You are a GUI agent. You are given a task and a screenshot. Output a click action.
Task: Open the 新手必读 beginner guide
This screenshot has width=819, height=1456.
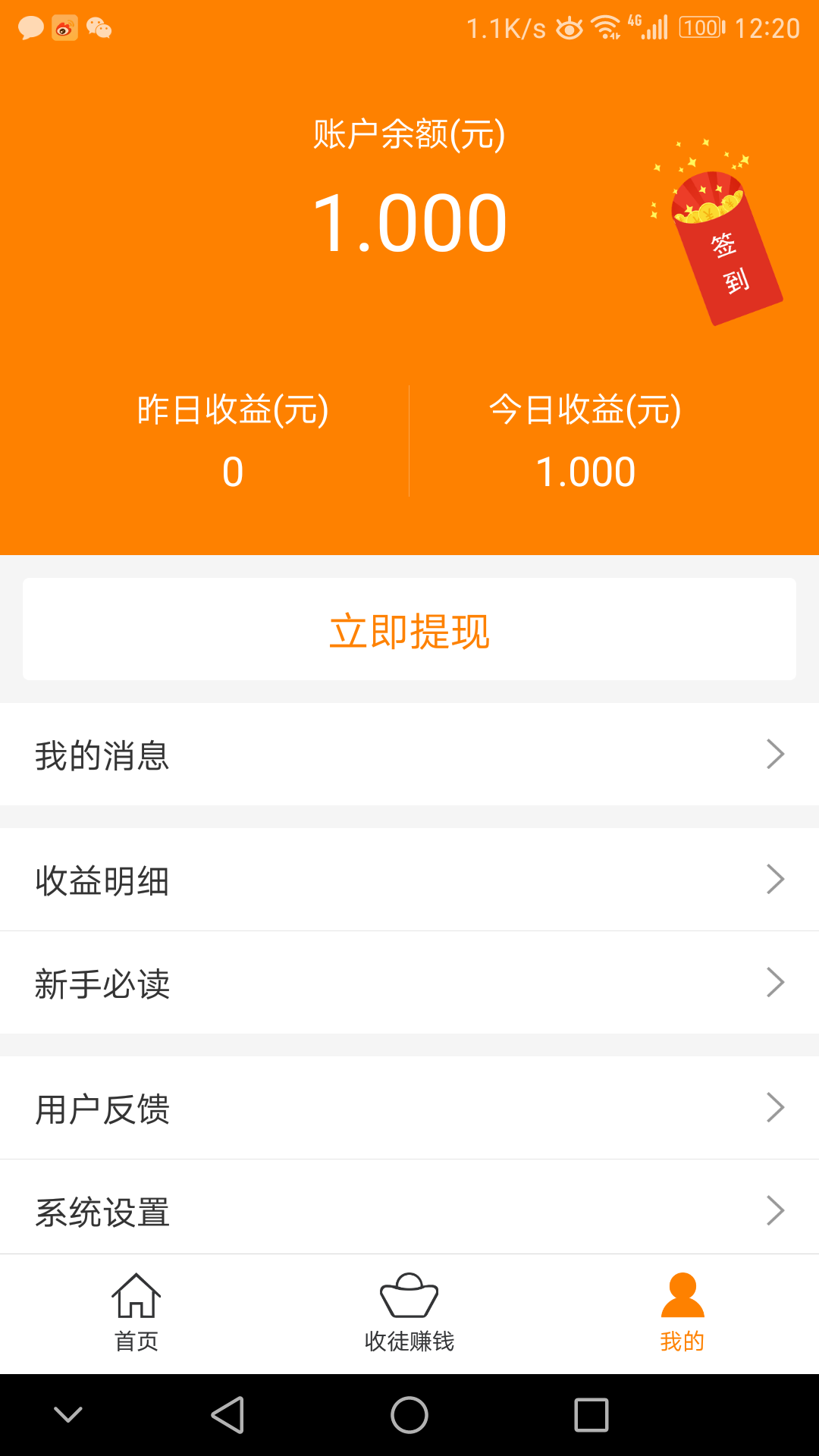[x=409, y=983]
